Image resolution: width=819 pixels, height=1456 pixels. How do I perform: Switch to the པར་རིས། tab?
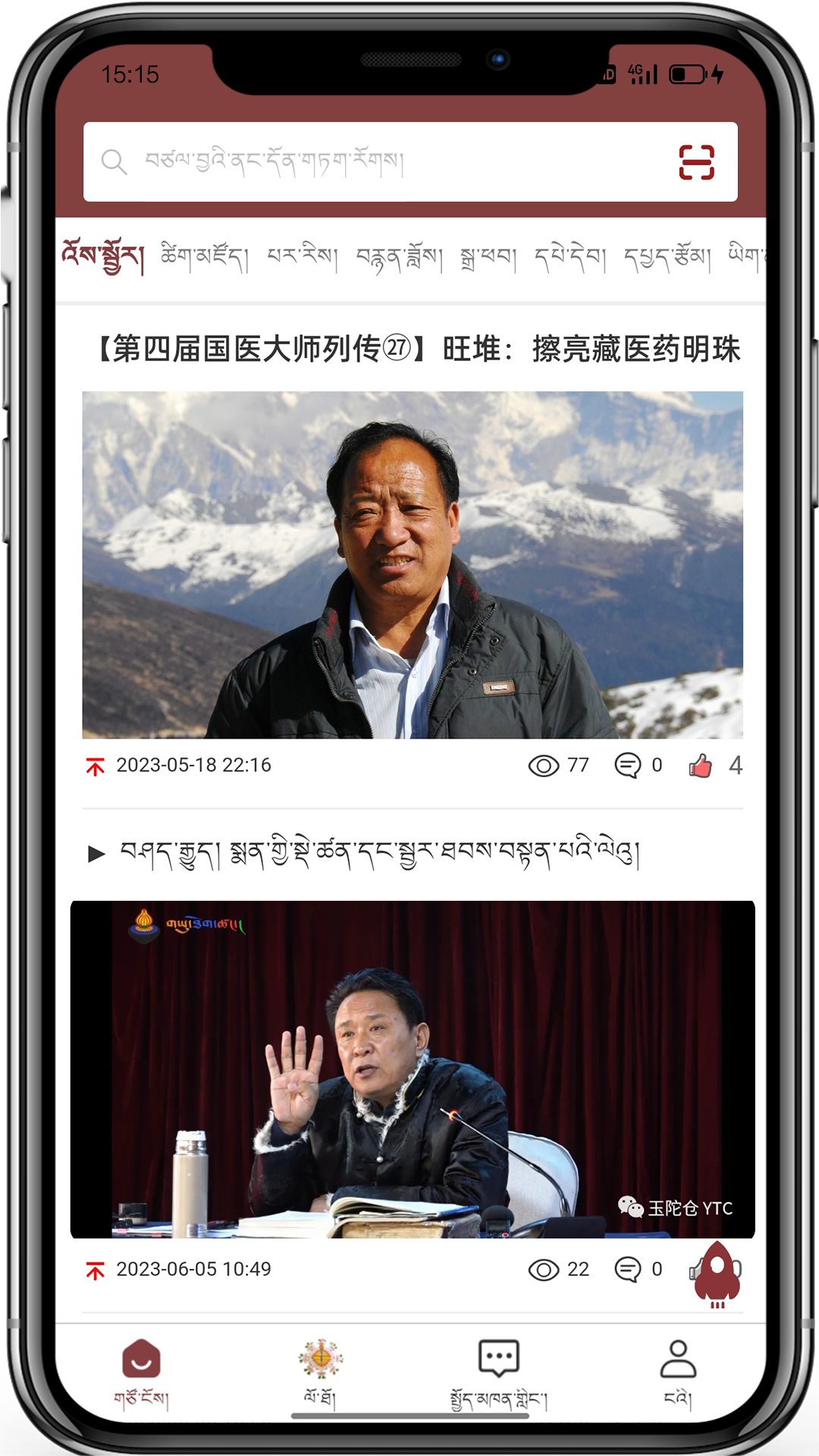pyautogui.click(x=302, y=258)
